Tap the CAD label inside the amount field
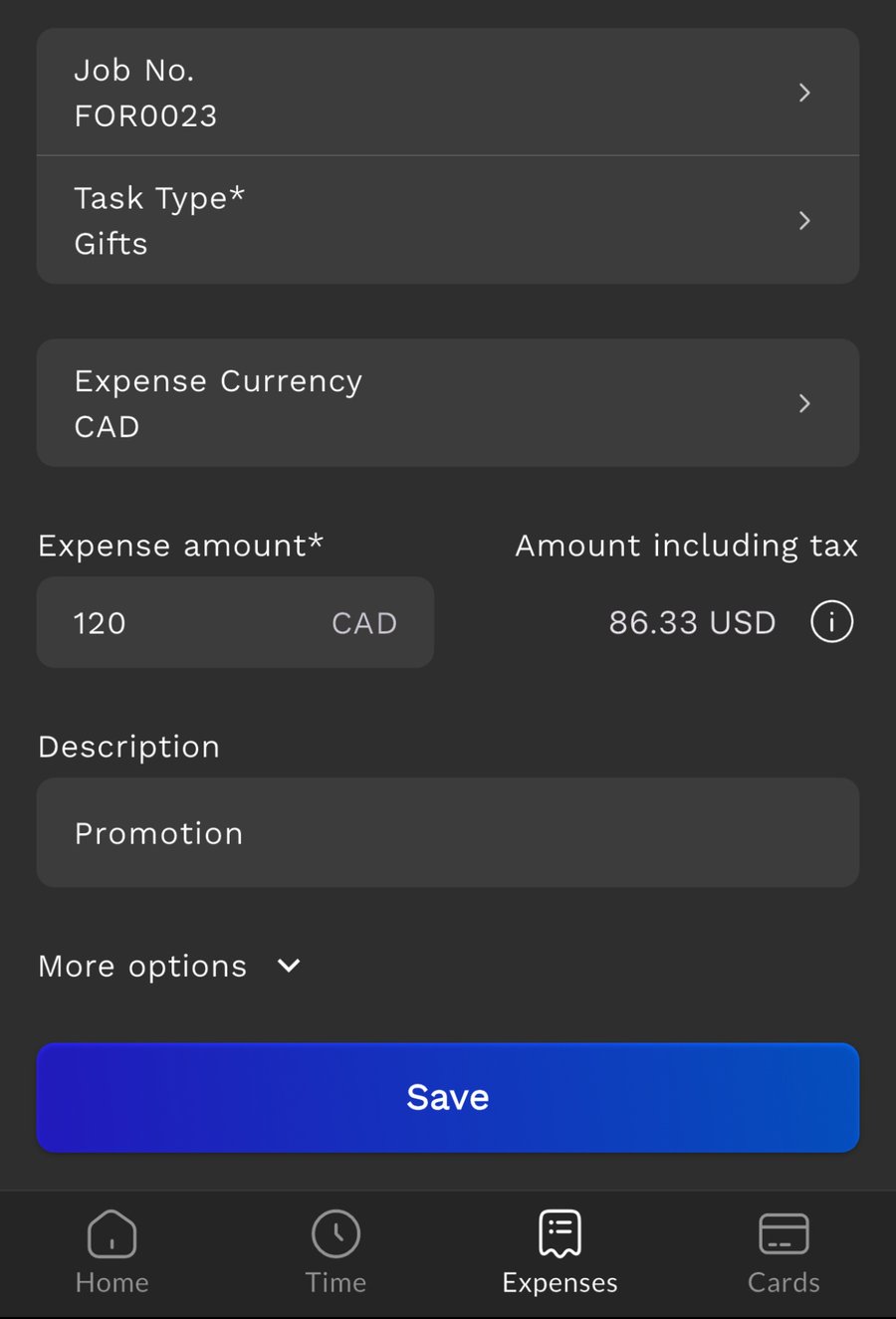Screen dimensions: 896x1319 [x=363, y=622]
